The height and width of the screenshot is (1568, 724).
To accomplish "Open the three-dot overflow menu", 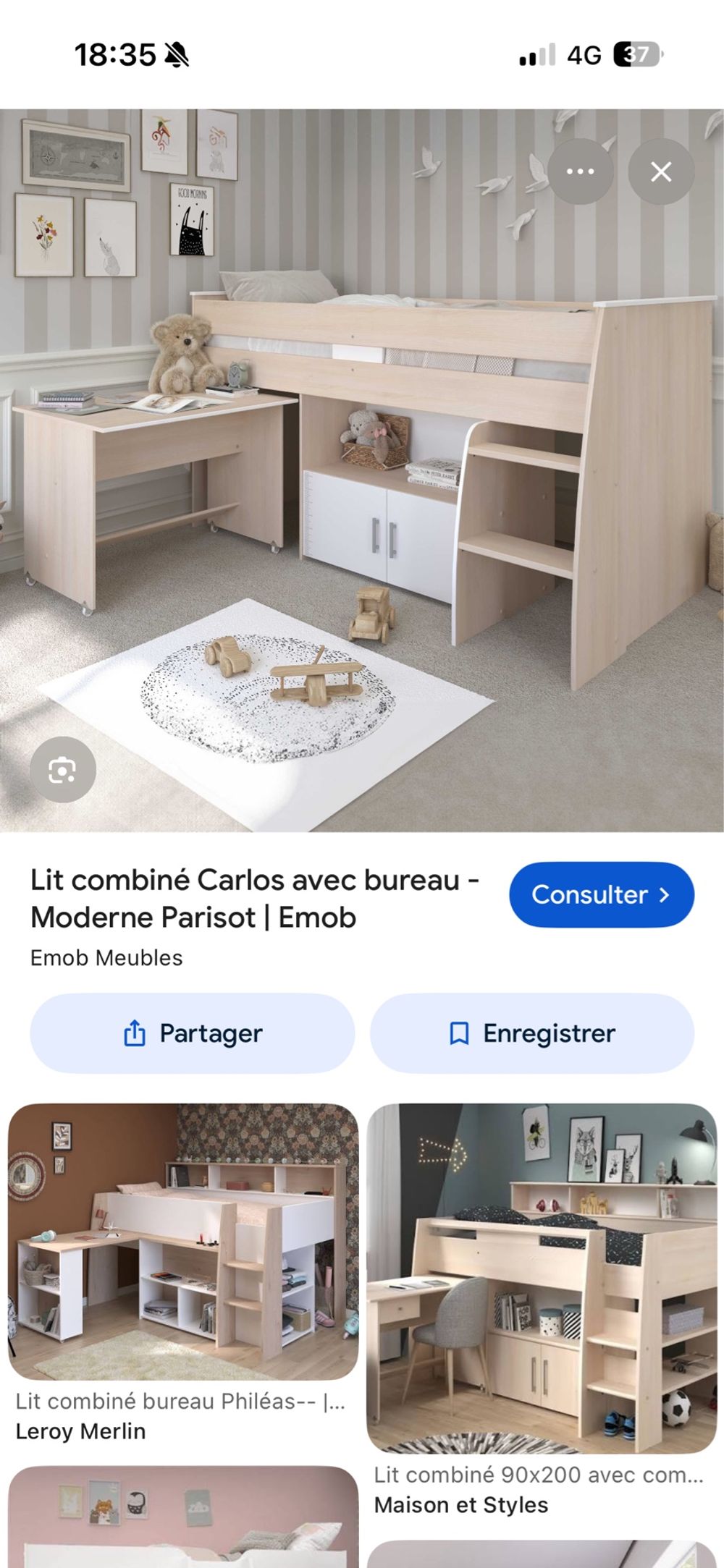I will pos(580,172).
